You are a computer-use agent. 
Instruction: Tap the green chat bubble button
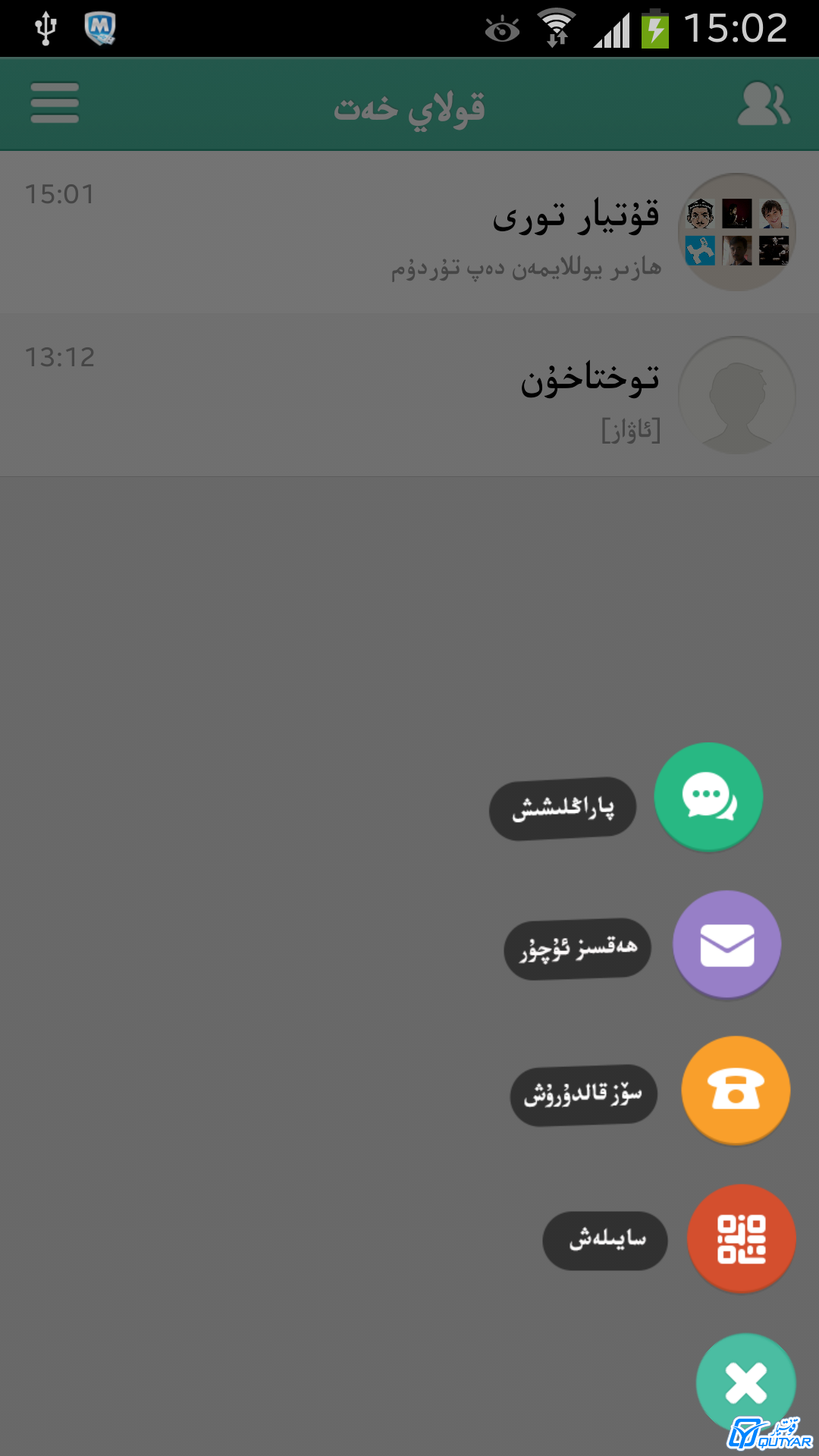708,796
